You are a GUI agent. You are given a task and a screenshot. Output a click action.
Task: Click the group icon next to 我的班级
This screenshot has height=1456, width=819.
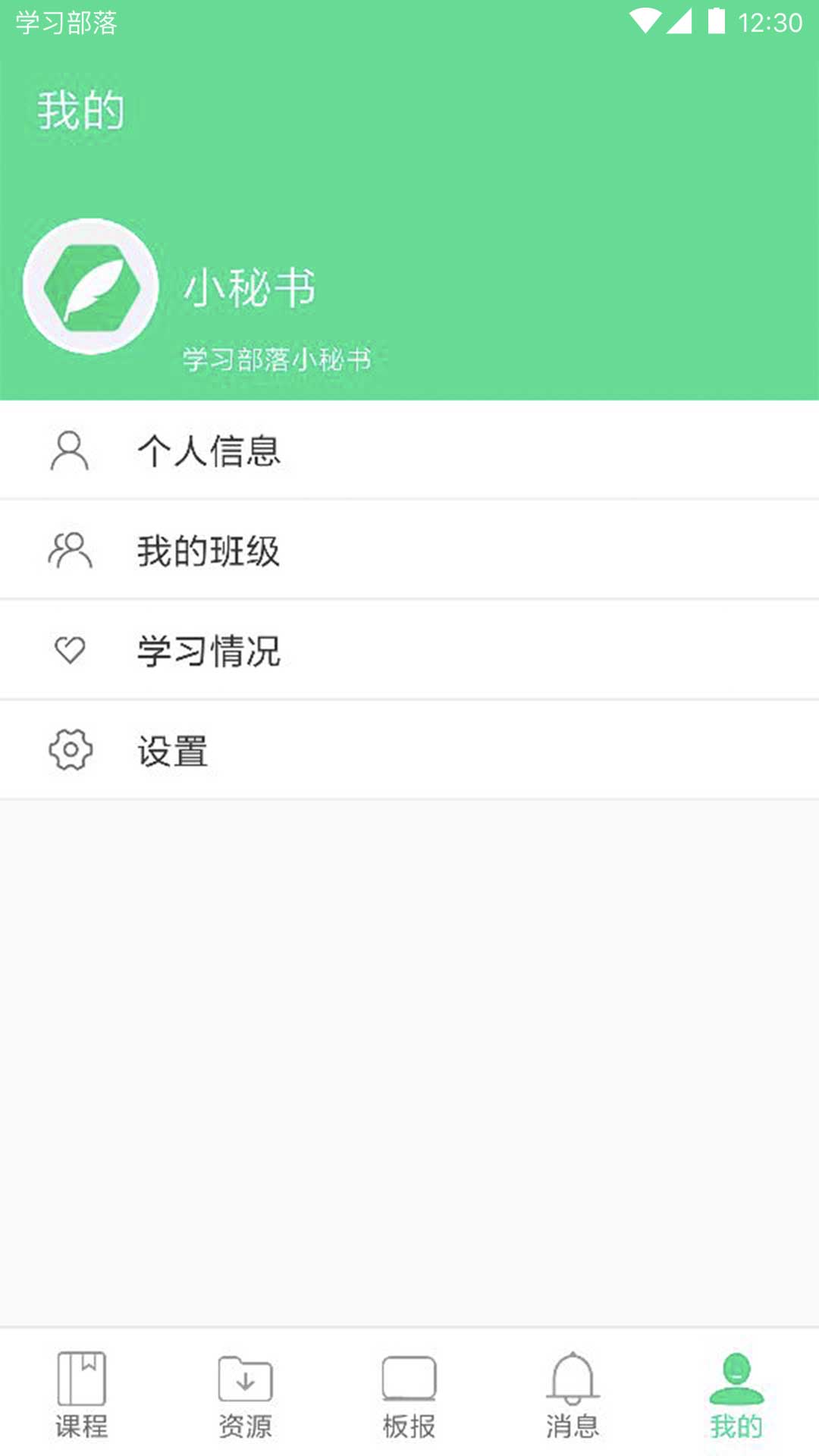pyautogui.click(x=68, y=549)
